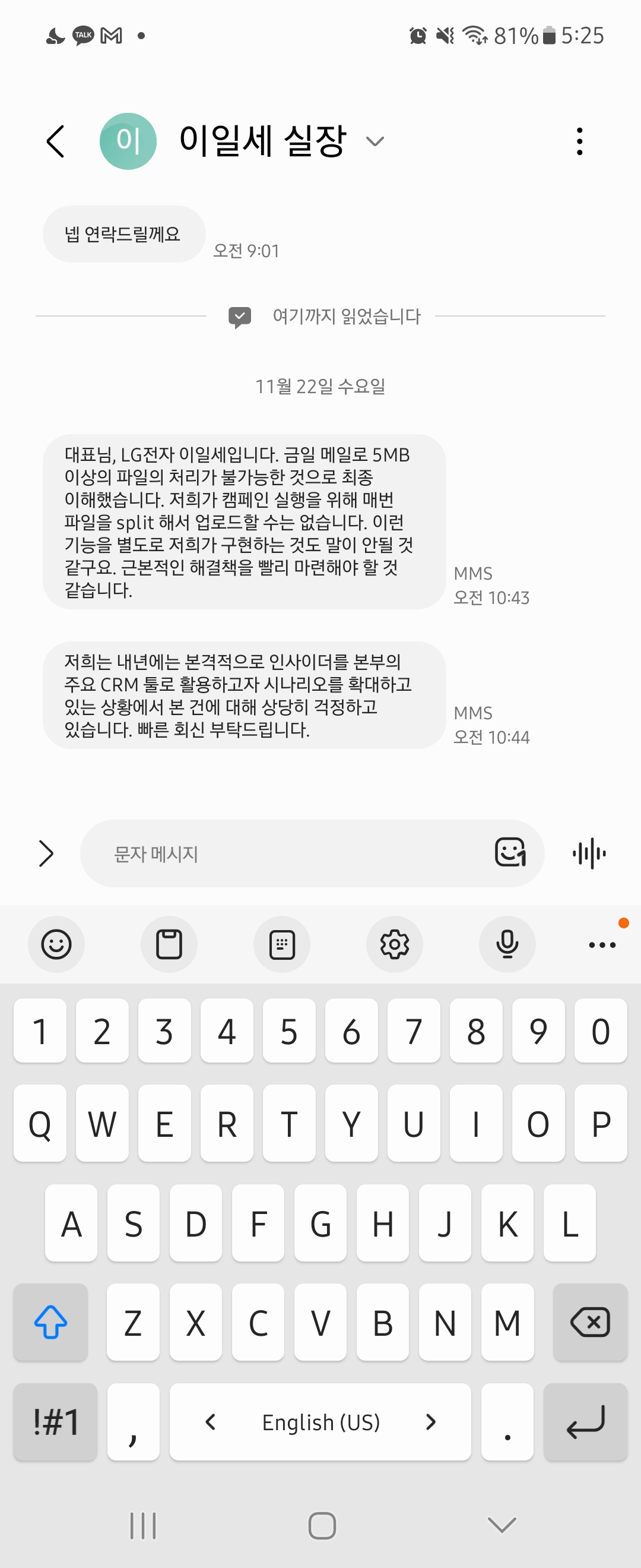
Task: Record a voice message
Action: tap(589, 853)
